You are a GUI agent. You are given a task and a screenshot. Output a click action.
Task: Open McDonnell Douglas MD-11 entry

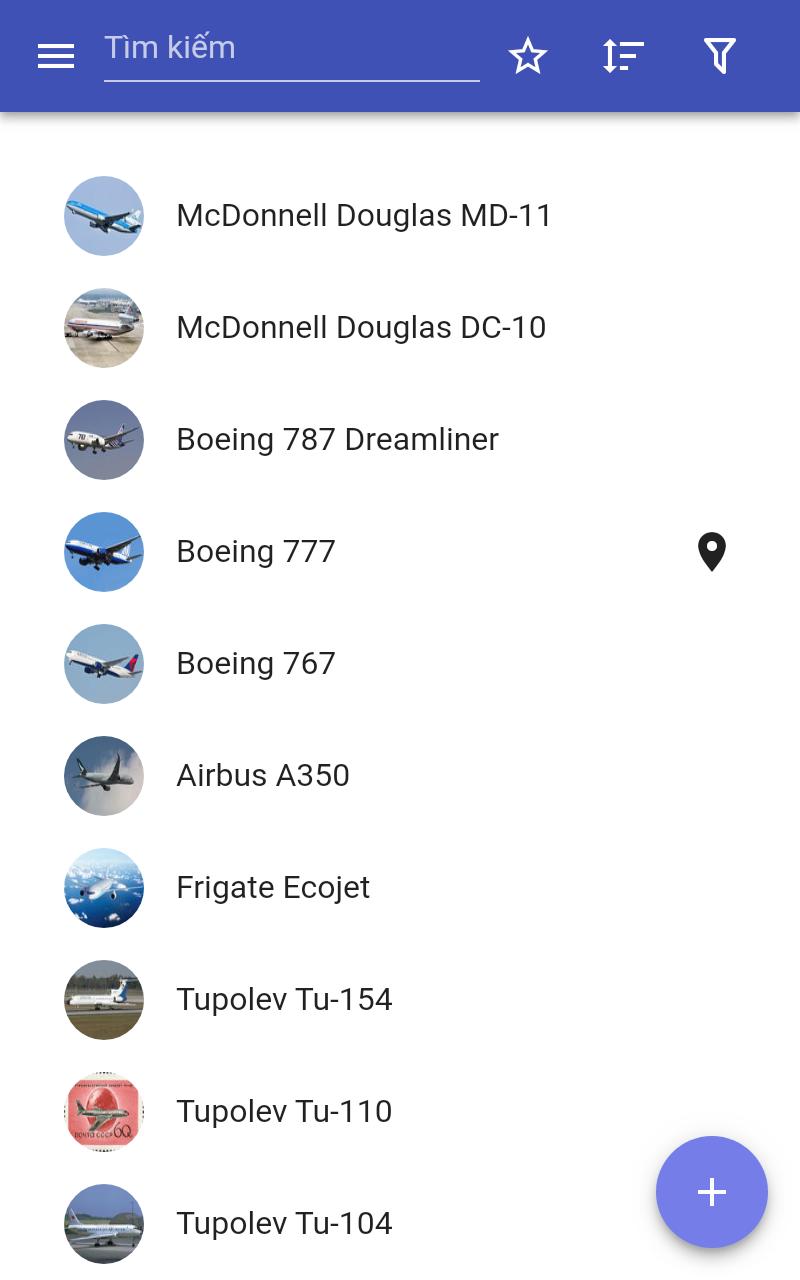[400, 216]
